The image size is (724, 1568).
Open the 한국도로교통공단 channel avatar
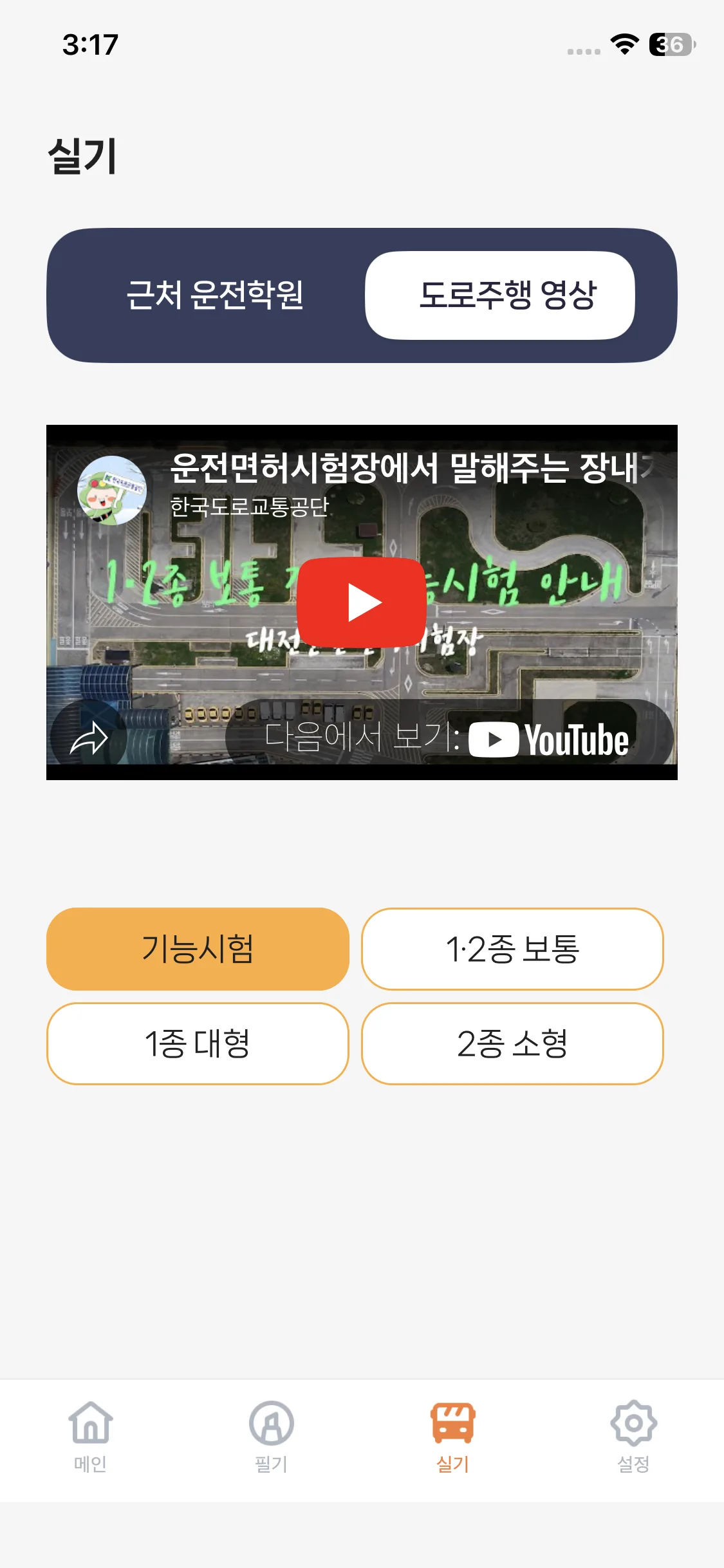pyautogui.click(x=112, y=490)
